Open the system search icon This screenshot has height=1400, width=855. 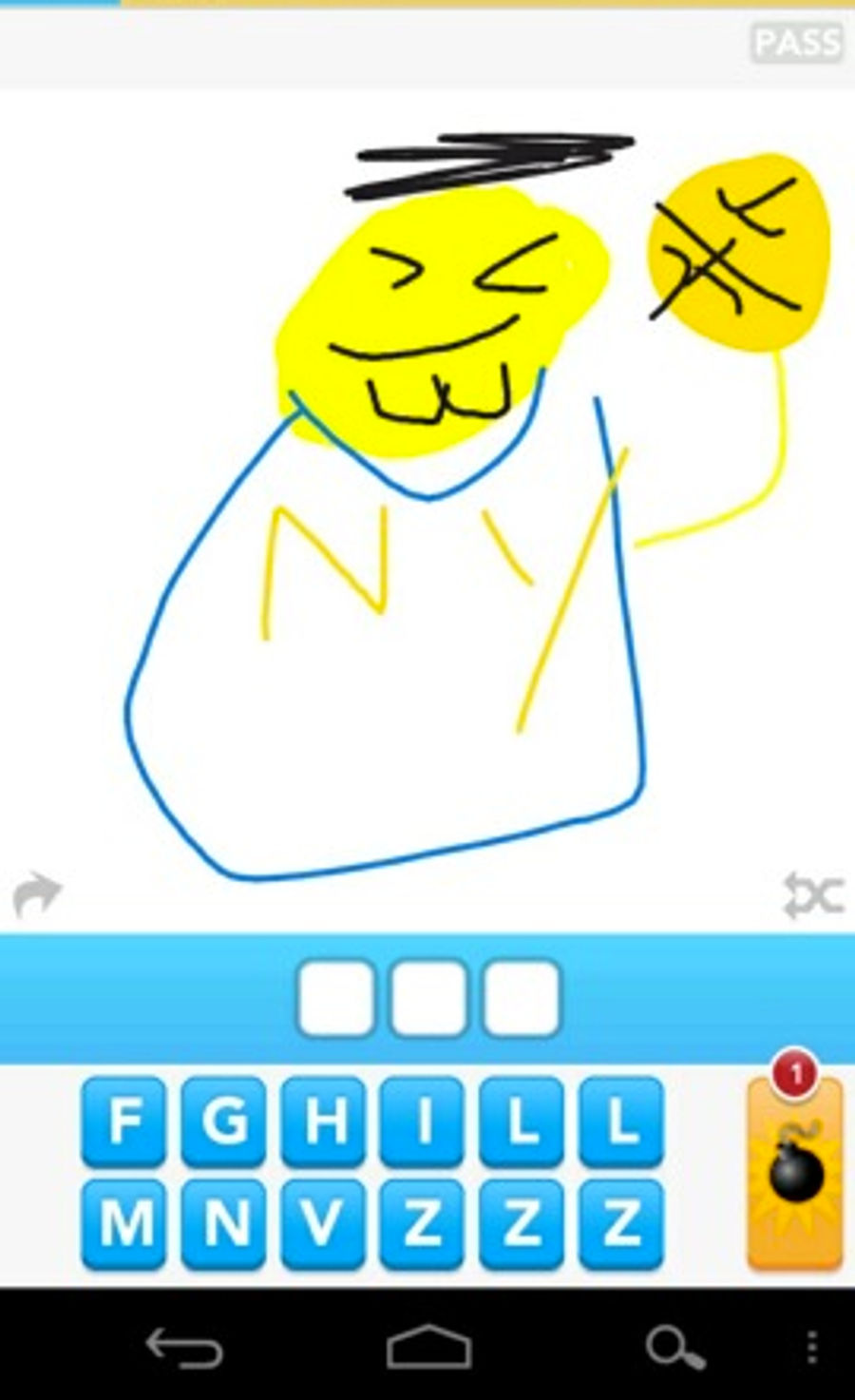click(674, 1348)
